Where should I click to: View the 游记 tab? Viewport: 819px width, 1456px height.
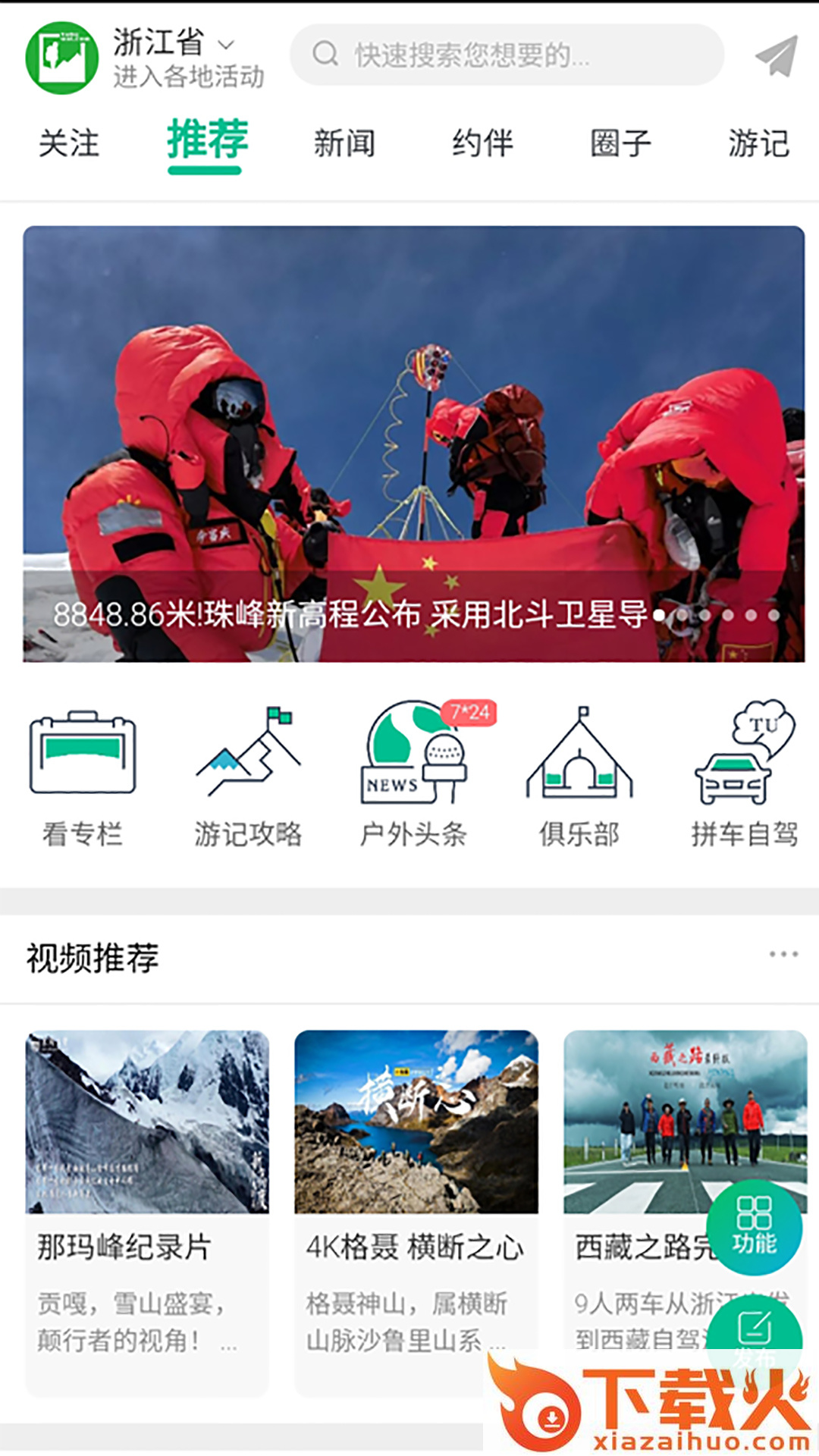(758, 143)
